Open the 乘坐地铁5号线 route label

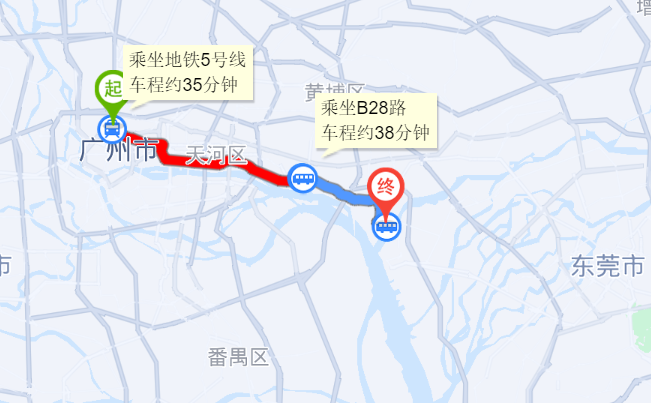click(x=186, y=72)
